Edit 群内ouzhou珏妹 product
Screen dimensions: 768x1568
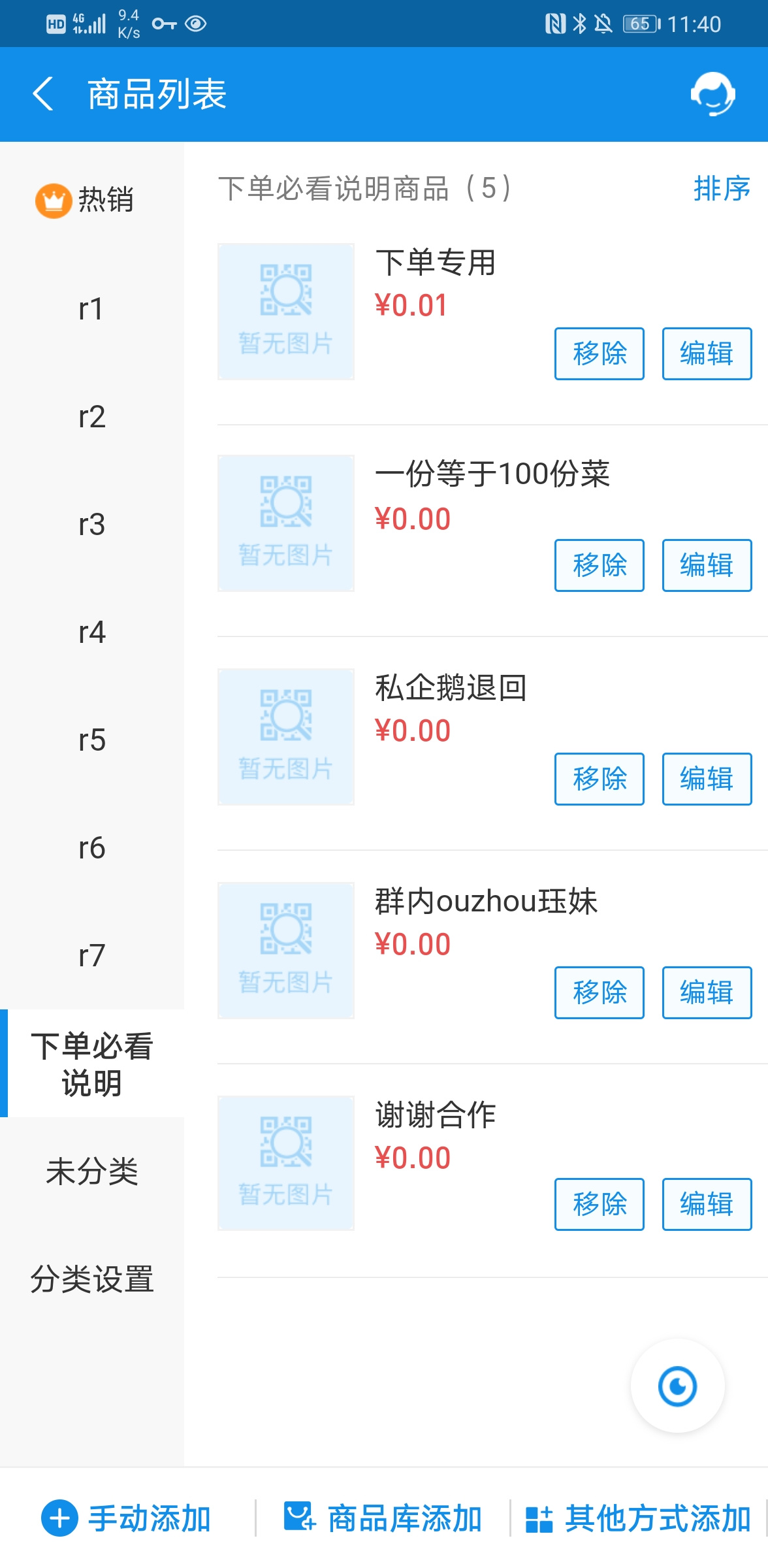[707, 992]
